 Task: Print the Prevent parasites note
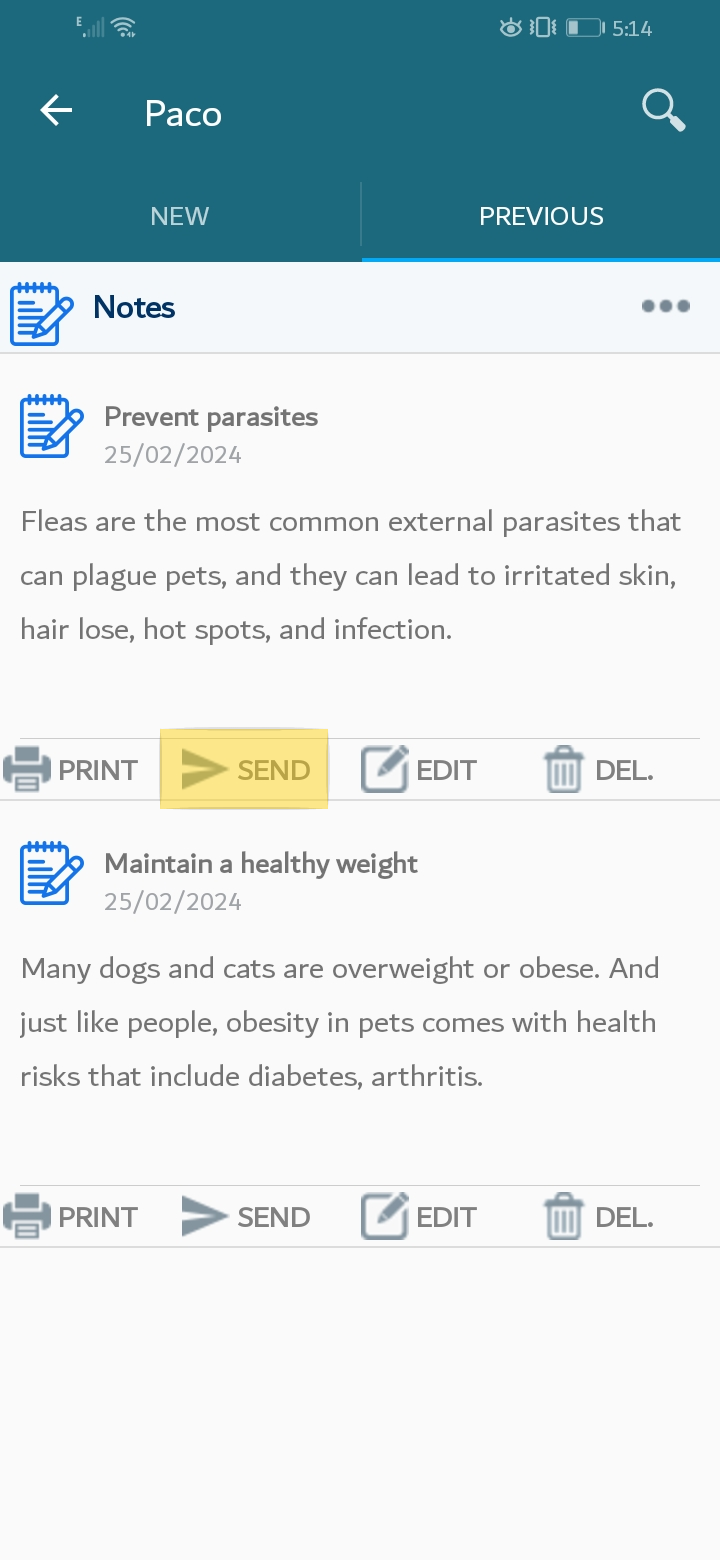coord(70,770)
